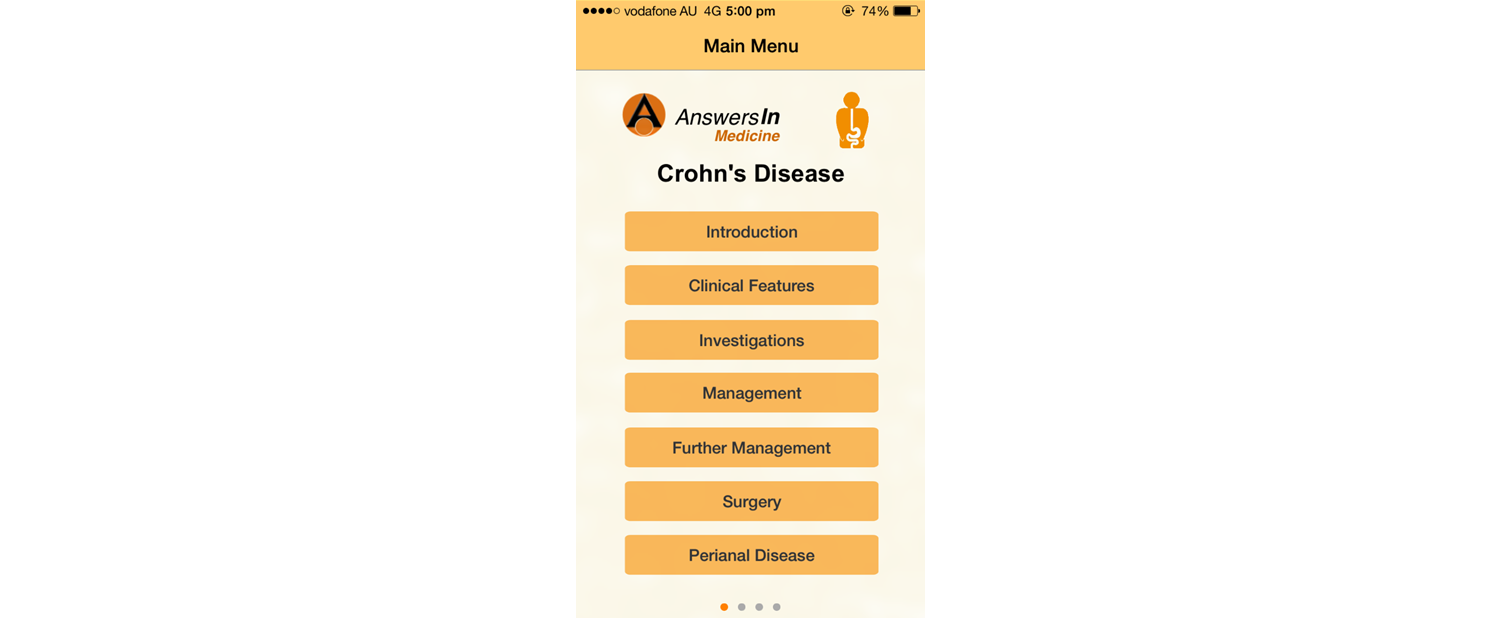
Task: Tap the page indicator dots
Action: [x=750, y=607]
